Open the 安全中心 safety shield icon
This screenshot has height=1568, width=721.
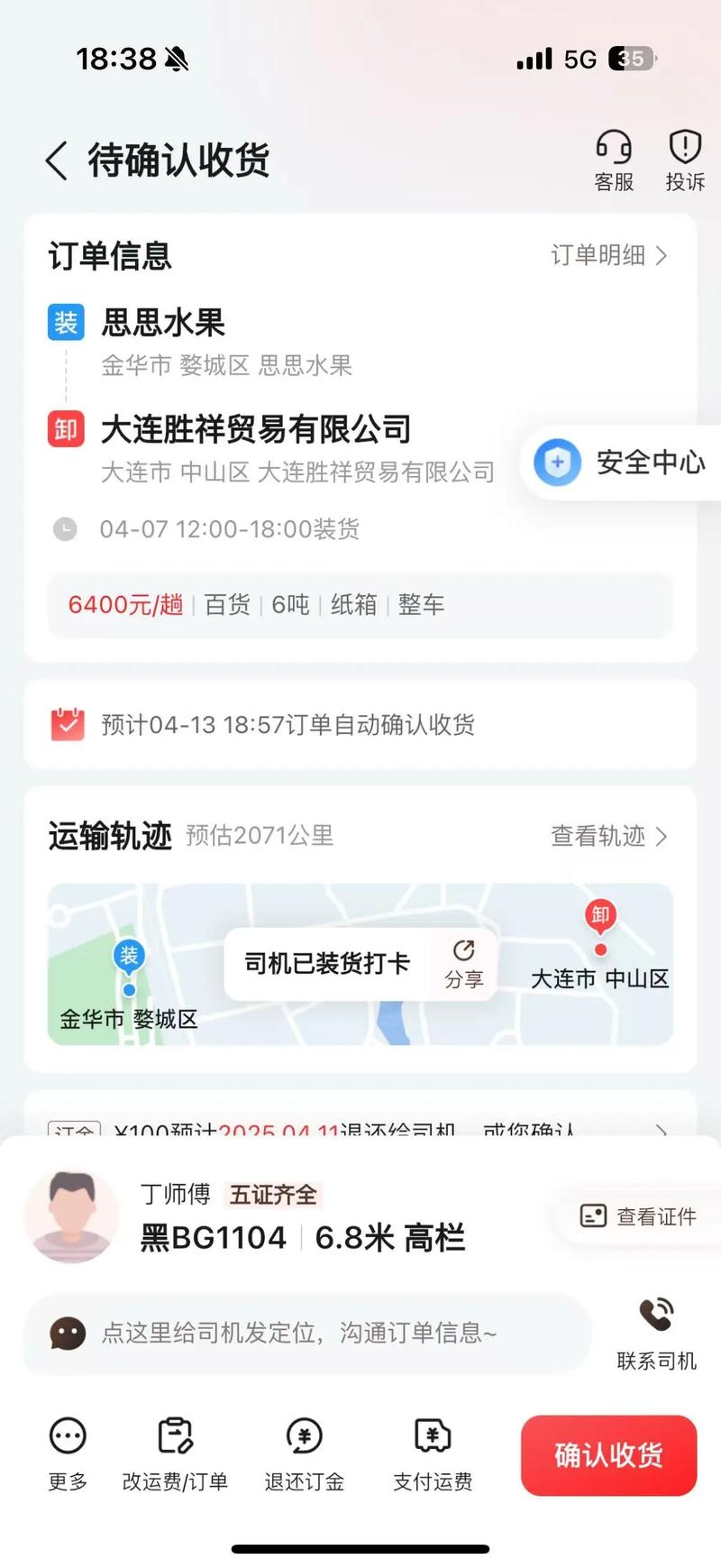557,463
